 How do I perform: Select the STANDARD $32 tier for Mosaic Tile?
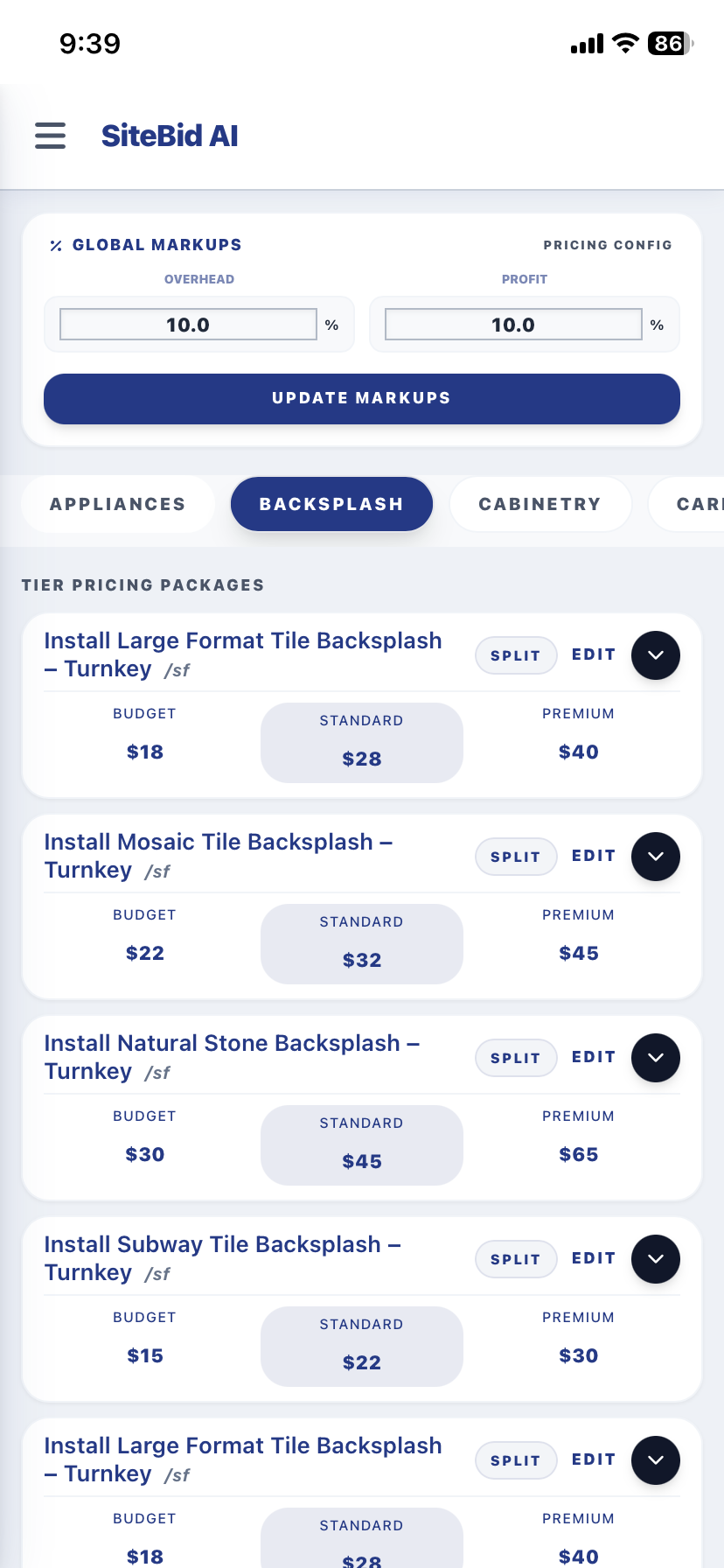click(x=361, y=943)
